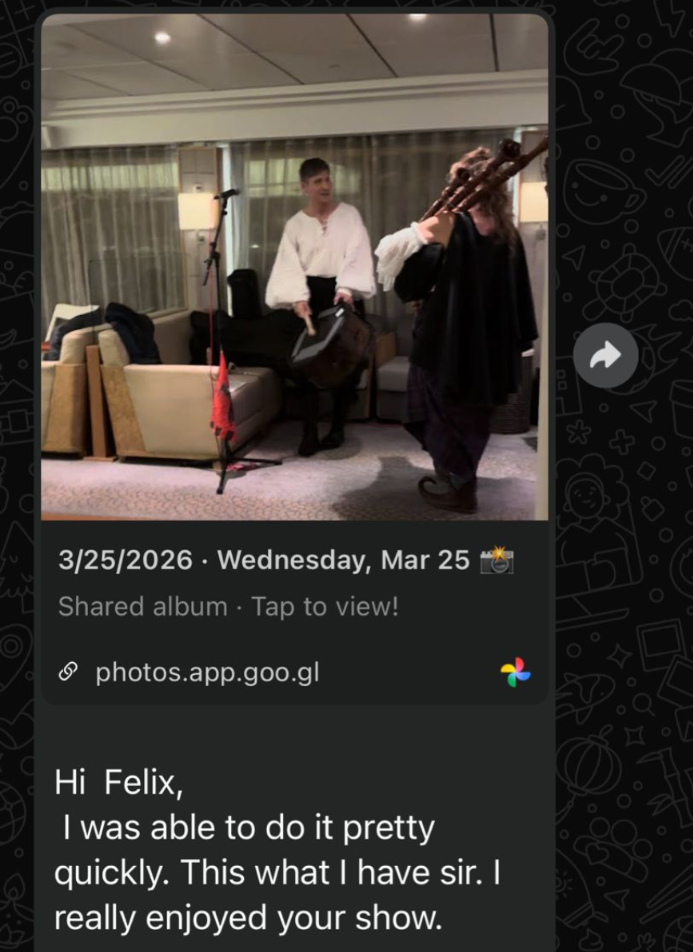Open the shared album photo preview
The image size is (693, 952).
pyautogui.click(x=295, y=267)
